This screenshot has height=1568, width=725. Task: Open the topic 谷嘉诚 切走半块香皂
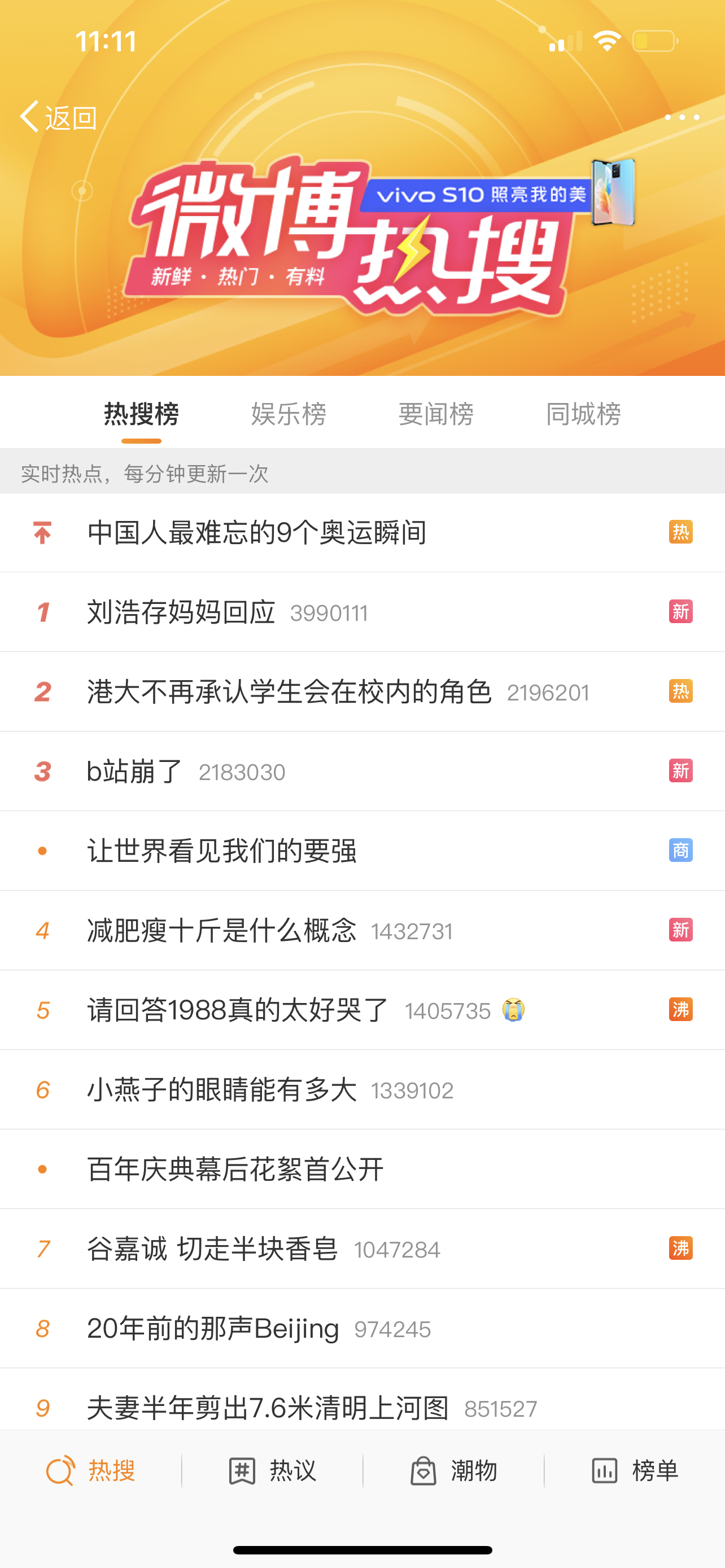212,1249
